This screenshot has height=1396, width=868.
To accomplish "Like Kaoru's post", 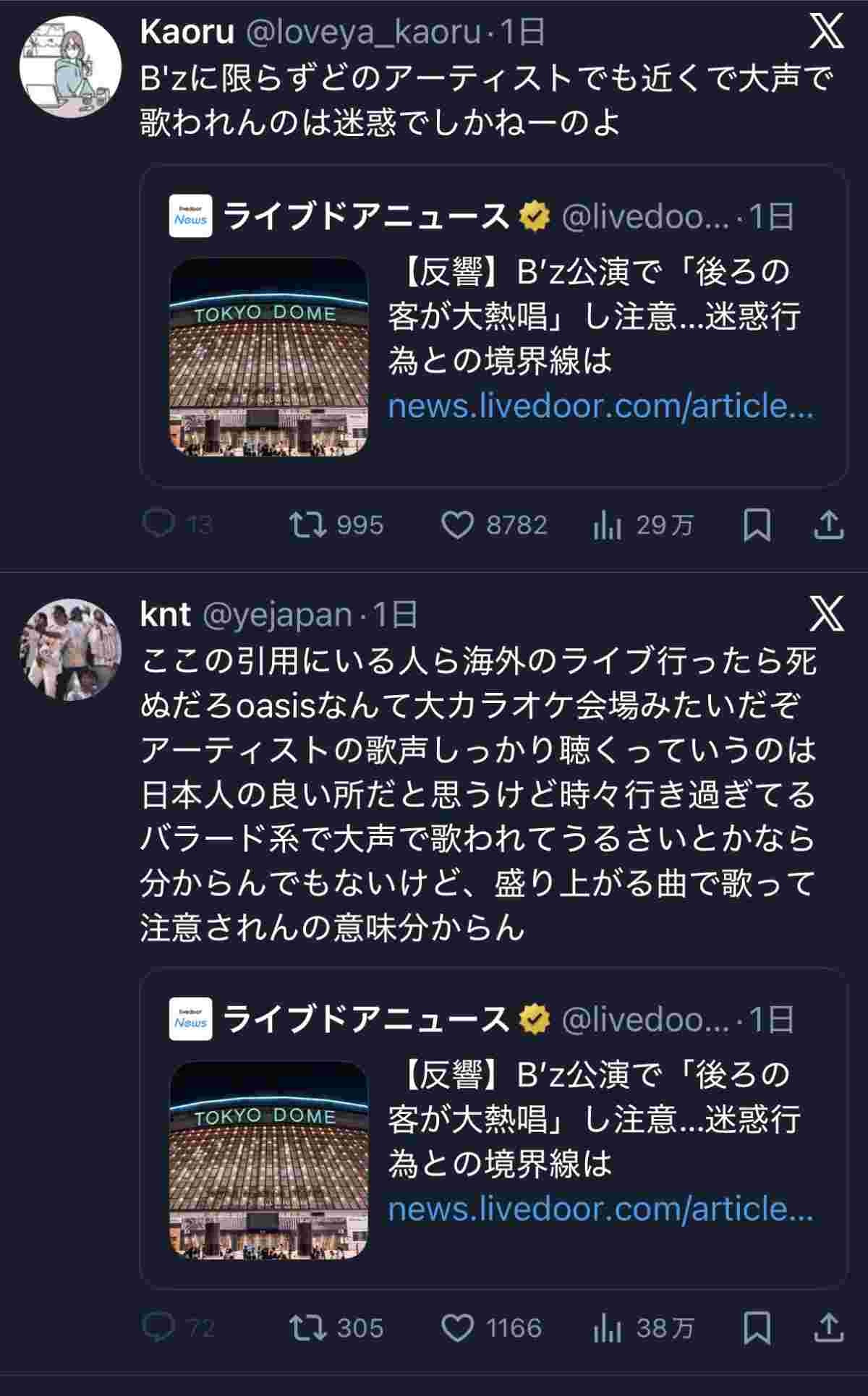I will click(457, 525).
